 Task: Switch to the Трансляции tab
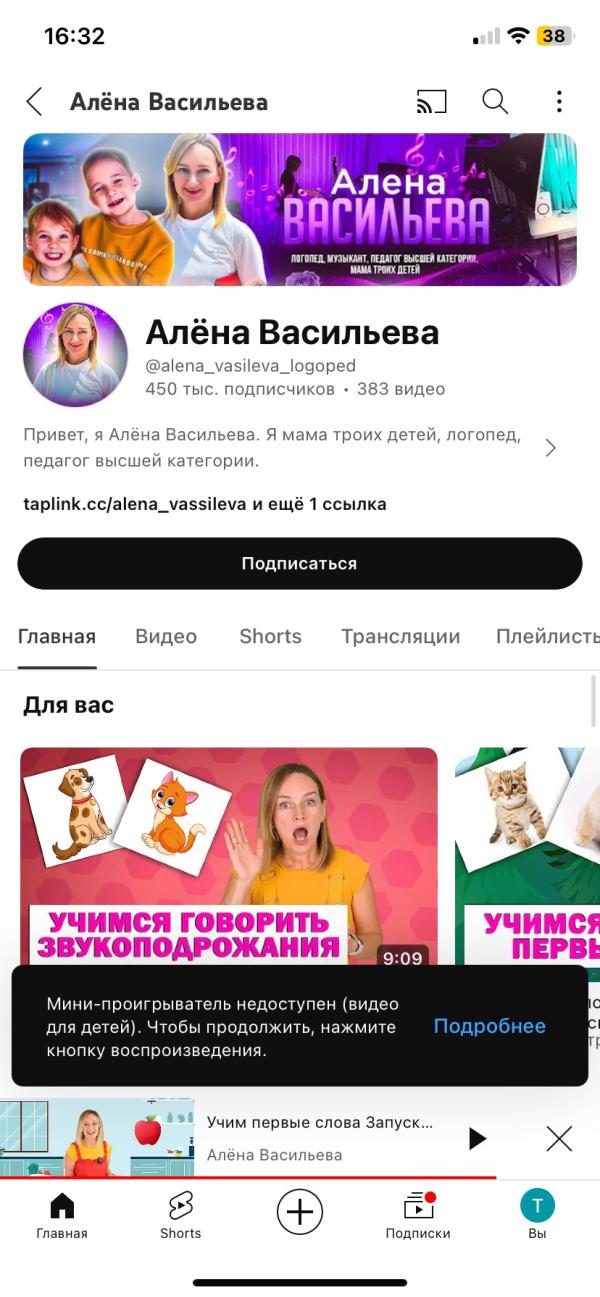pos(400,637)
